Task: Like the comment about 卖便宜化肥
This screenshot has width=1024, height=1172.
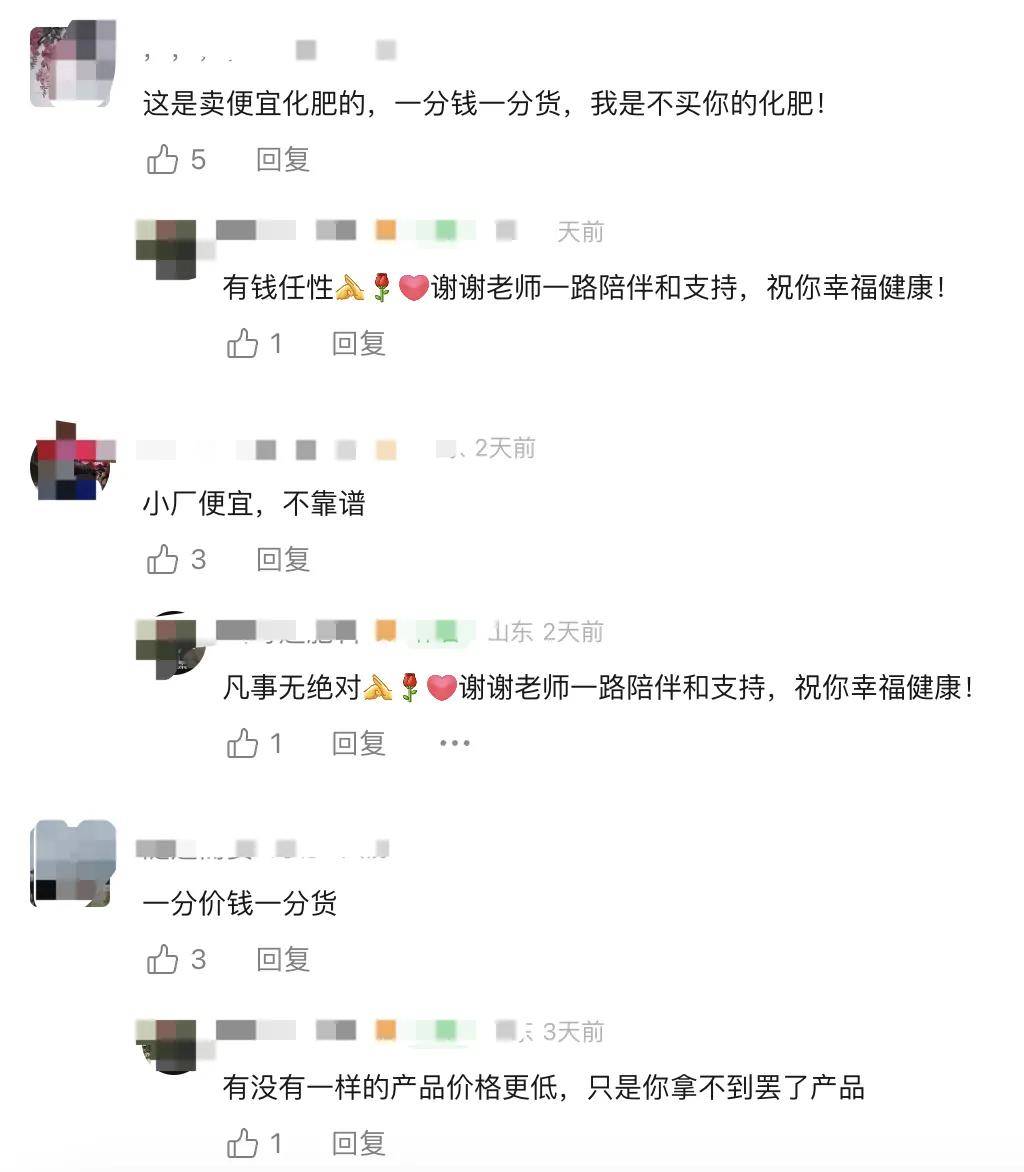Action: [163, 160]
